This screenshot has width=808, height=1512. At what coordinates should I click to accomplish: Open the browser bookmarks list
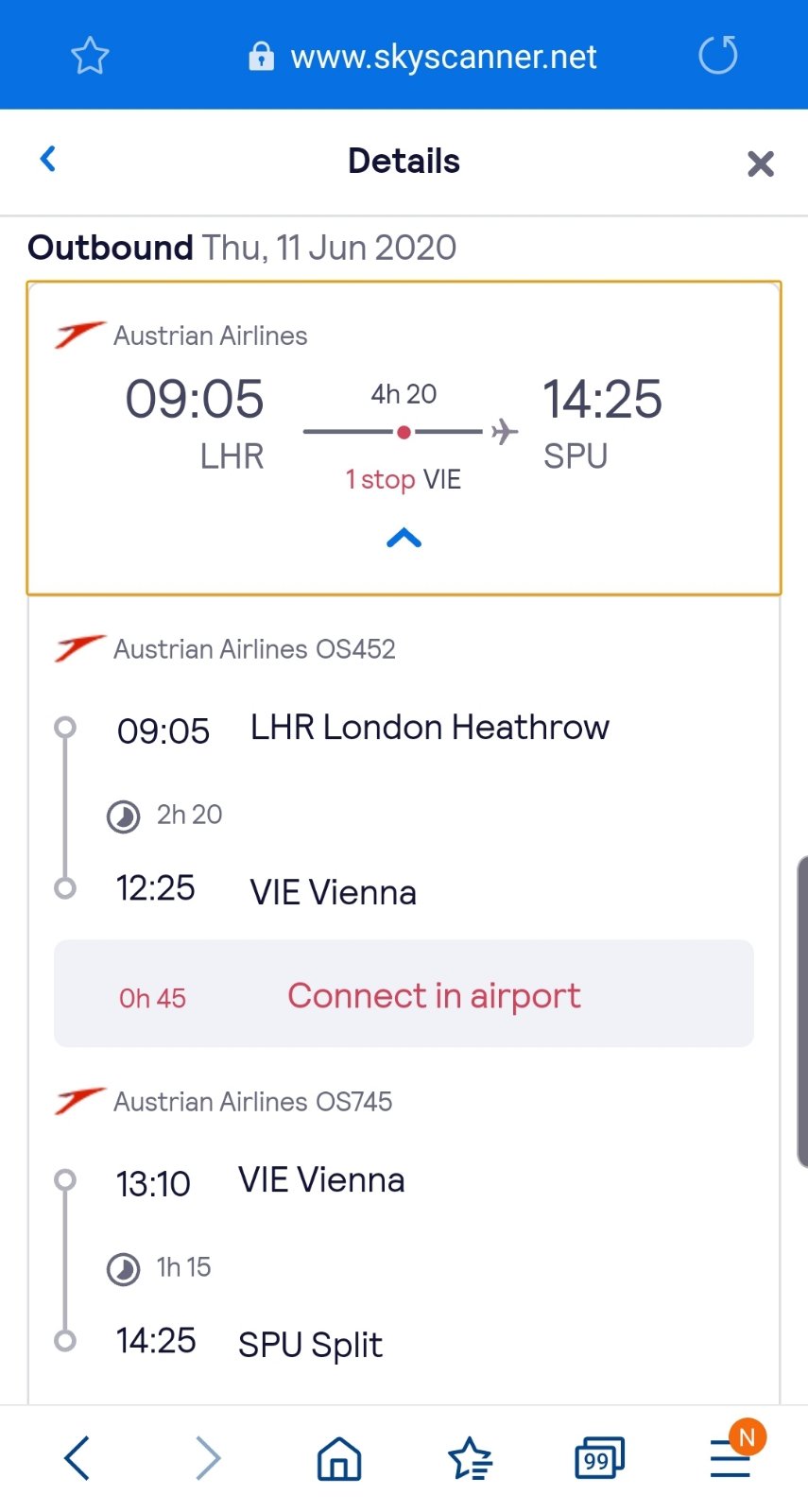point(470,1458)
